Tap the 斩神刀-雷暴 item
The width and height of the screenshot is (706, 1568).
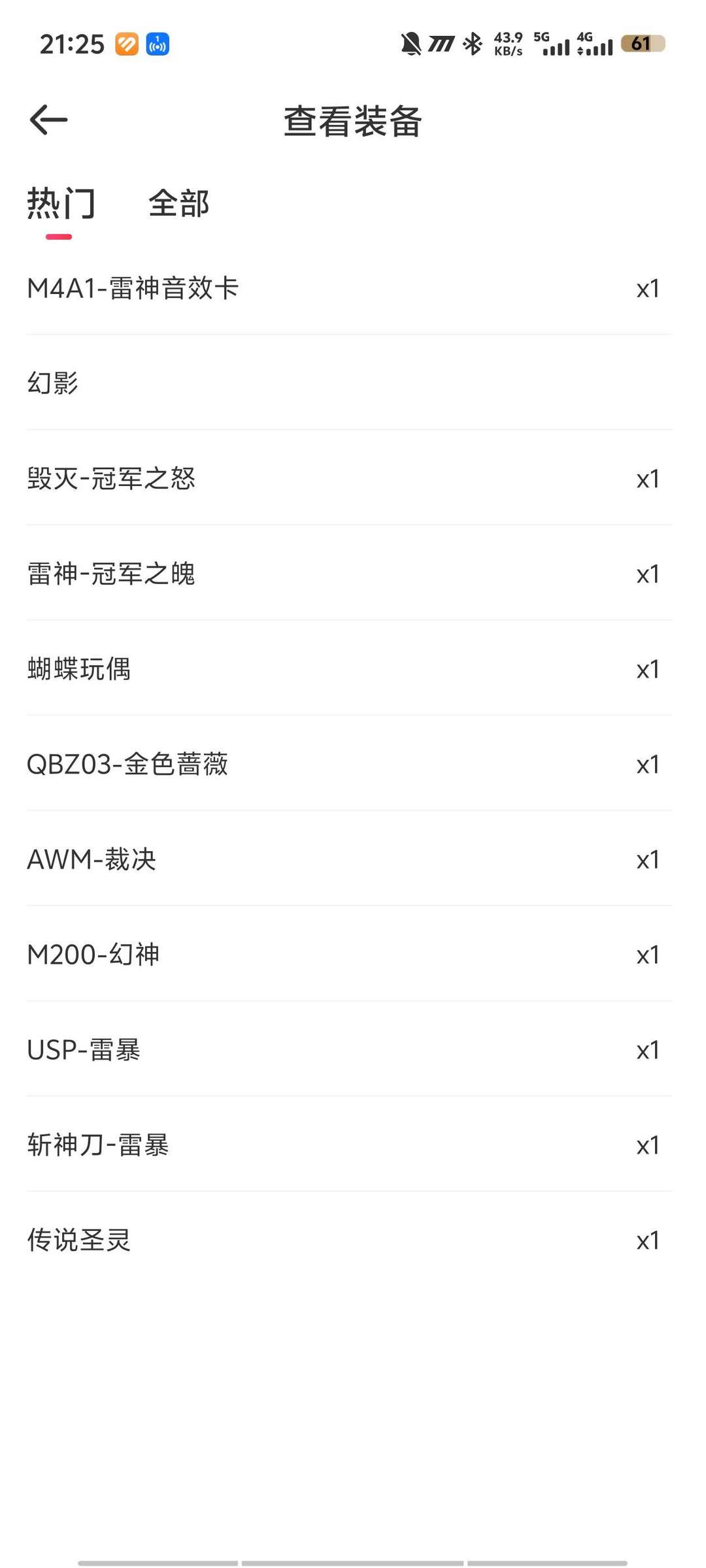point(349,1145)
